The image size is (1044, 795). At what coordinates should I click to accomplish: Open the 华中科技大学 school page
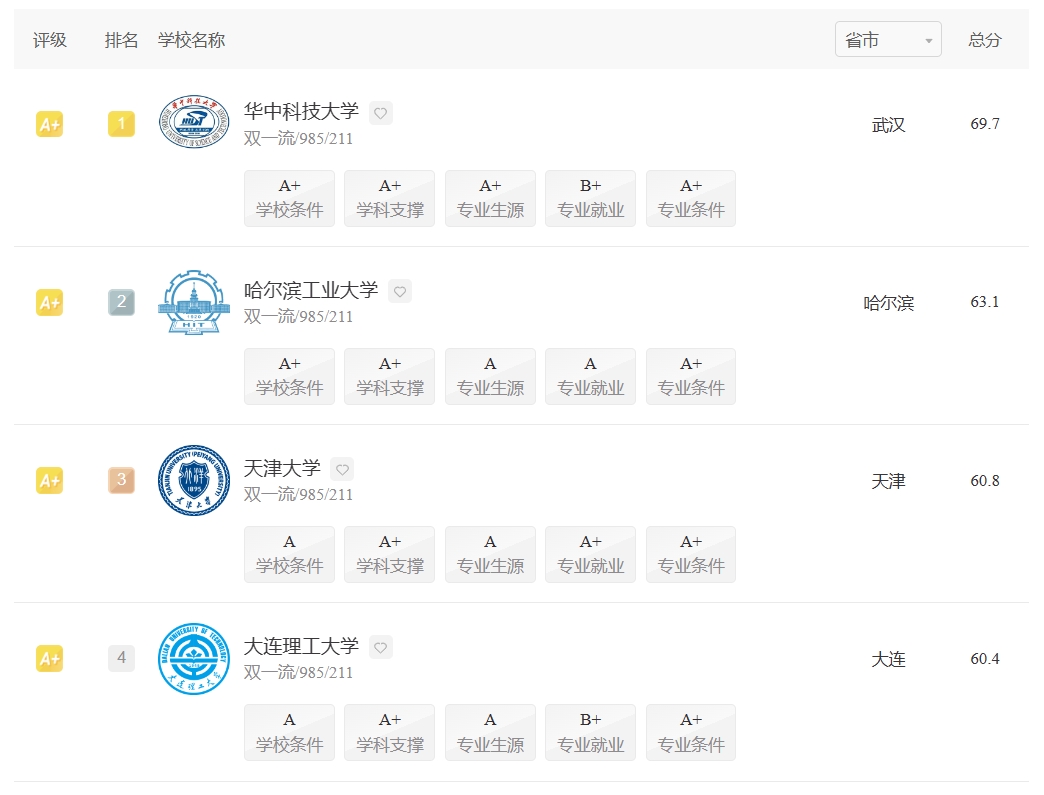[x=301, y=111]
